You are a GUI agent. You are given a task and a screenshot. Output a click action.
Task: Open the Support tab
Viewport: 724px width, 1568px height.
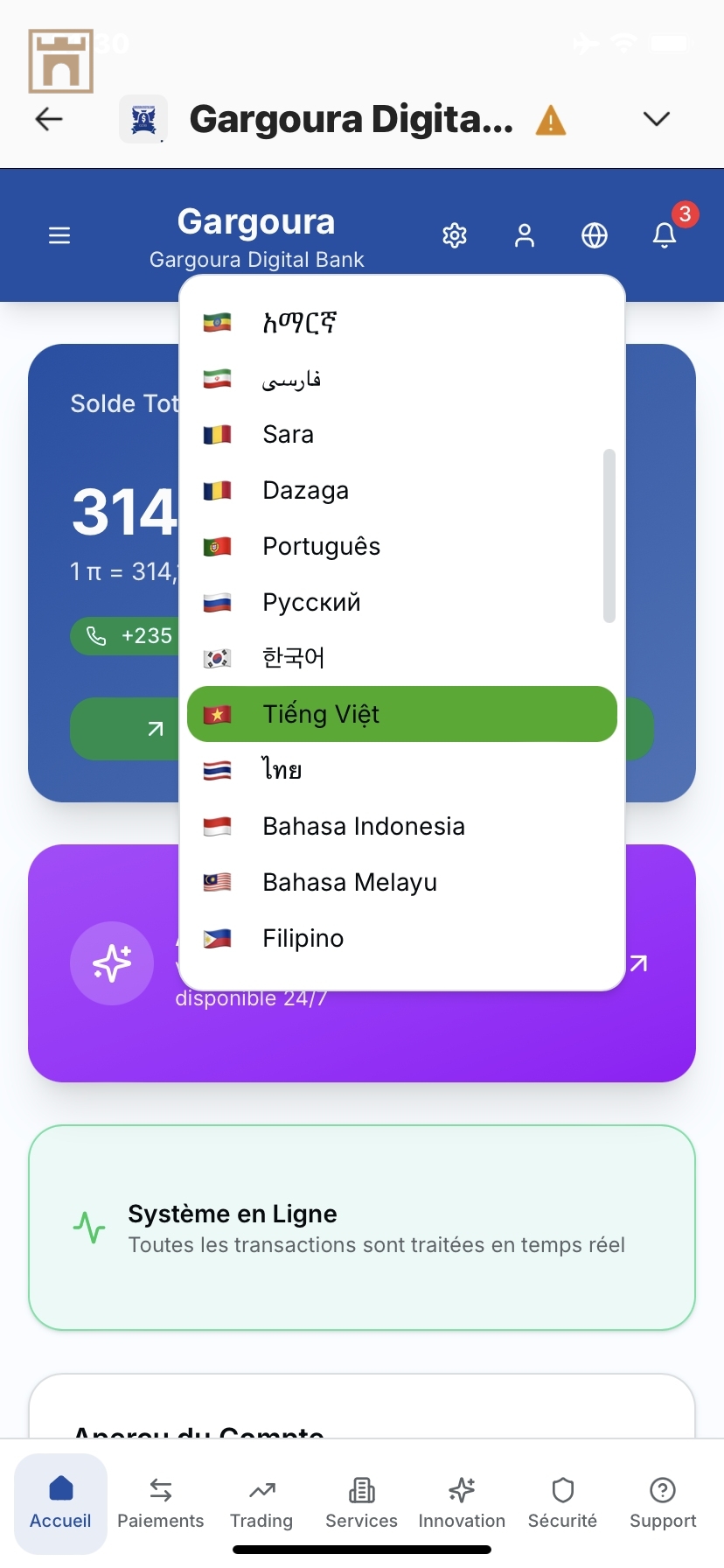663,1503
